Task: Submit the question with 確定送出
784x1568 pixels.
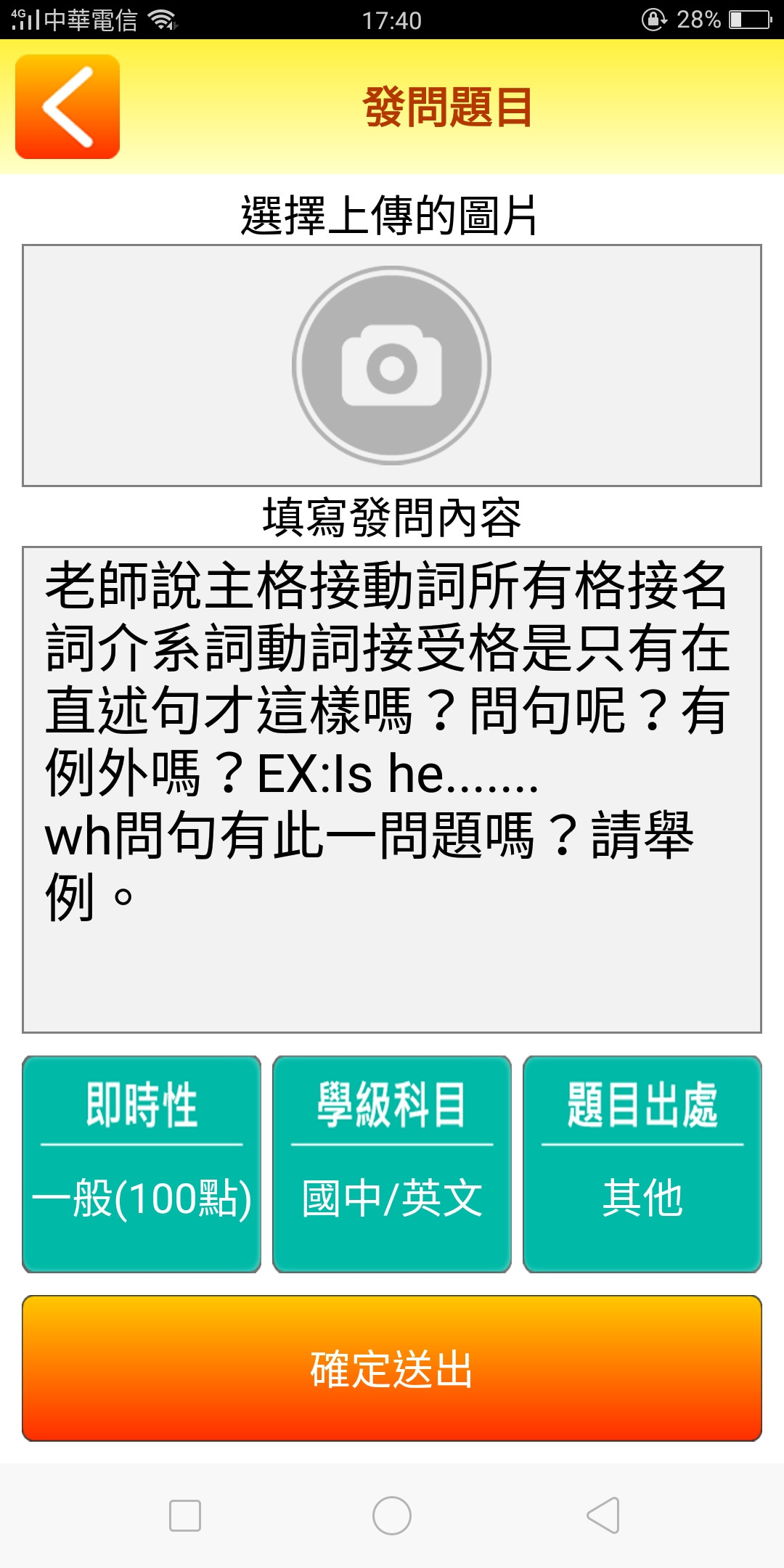Action: pyautogui.click(x=391, y=1368)
